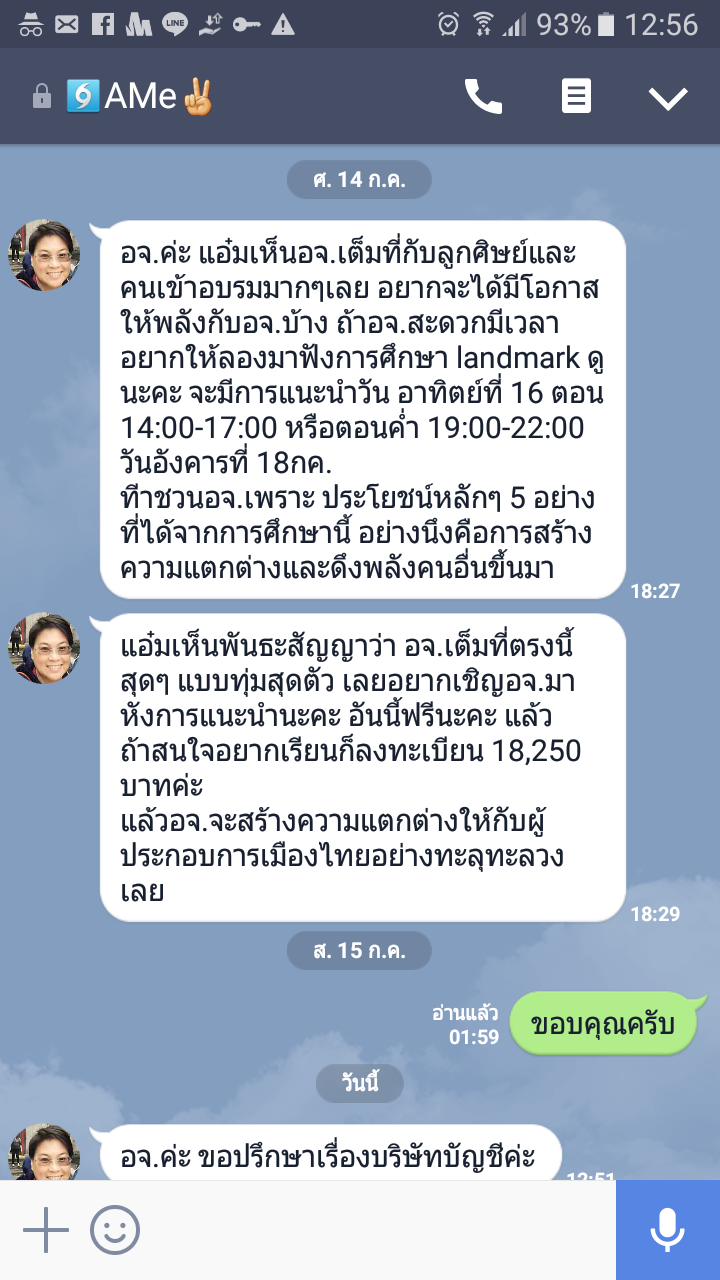This screenshot has width=720, height=1280.
Task: Open sender's profile picture beside landmark message
Action: pyautogui.click(x=44, y=256)
